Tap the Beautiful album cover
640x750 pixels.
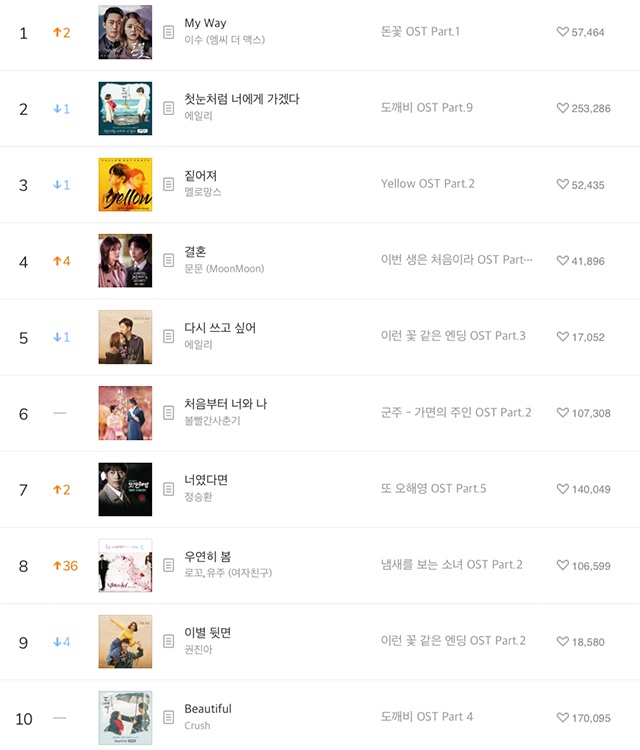(125, 717)
